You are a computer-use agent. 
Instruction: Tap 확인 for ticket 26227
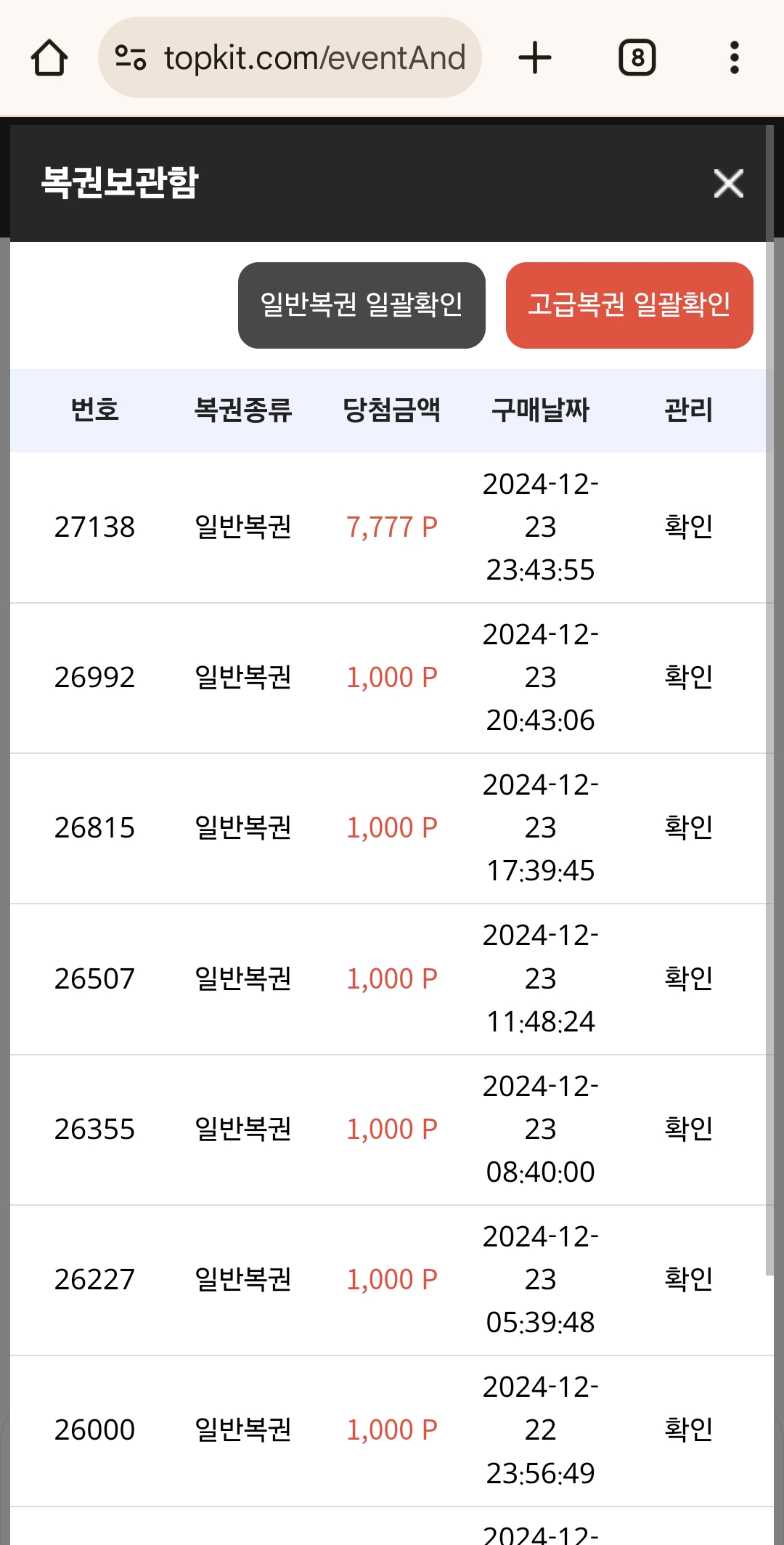tap(688, 1279)
